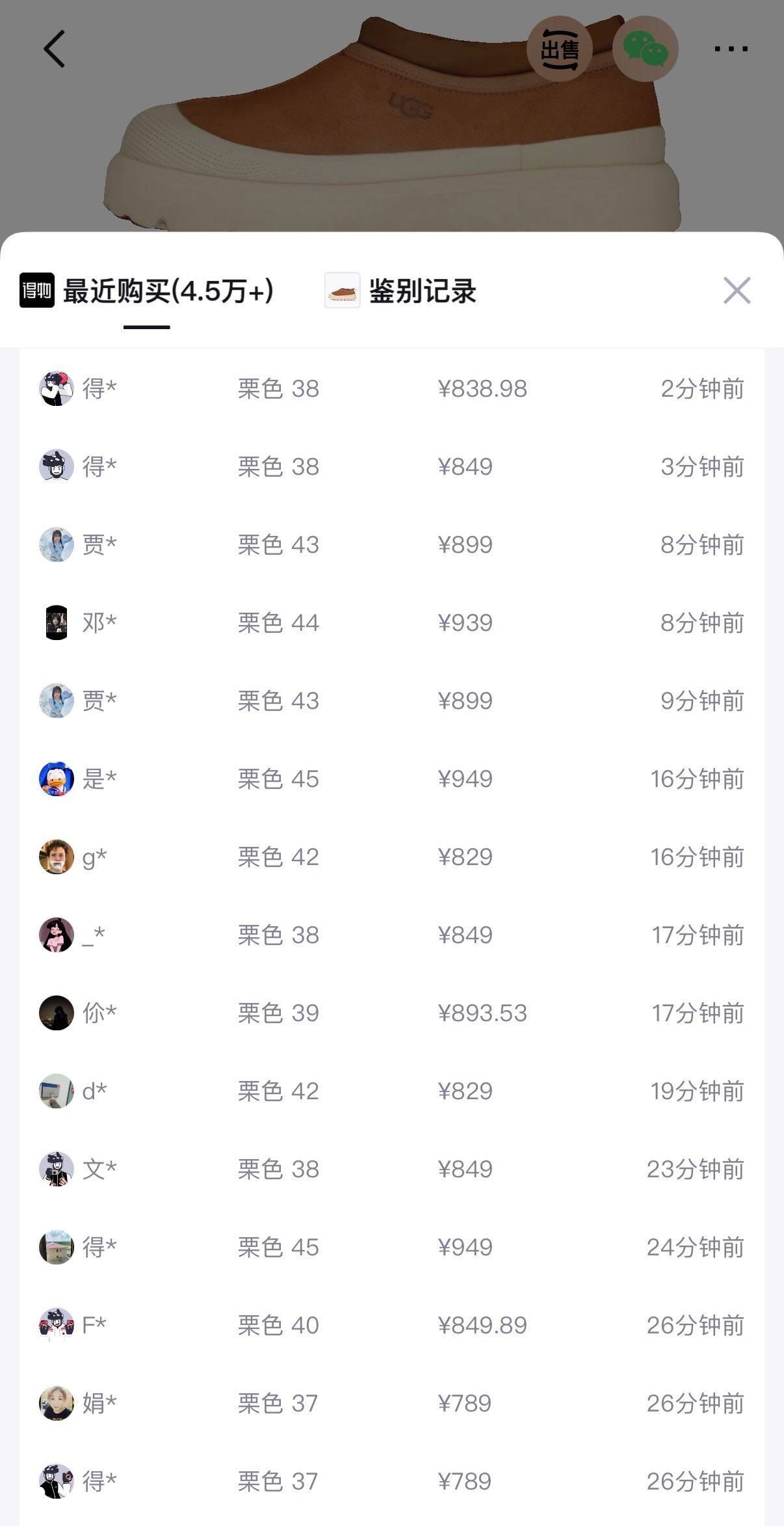The width and height of the screenshot is (784, 1526).
Task: Switch to the 鉴别记录 tab
Action: click(x=401, y=291)
